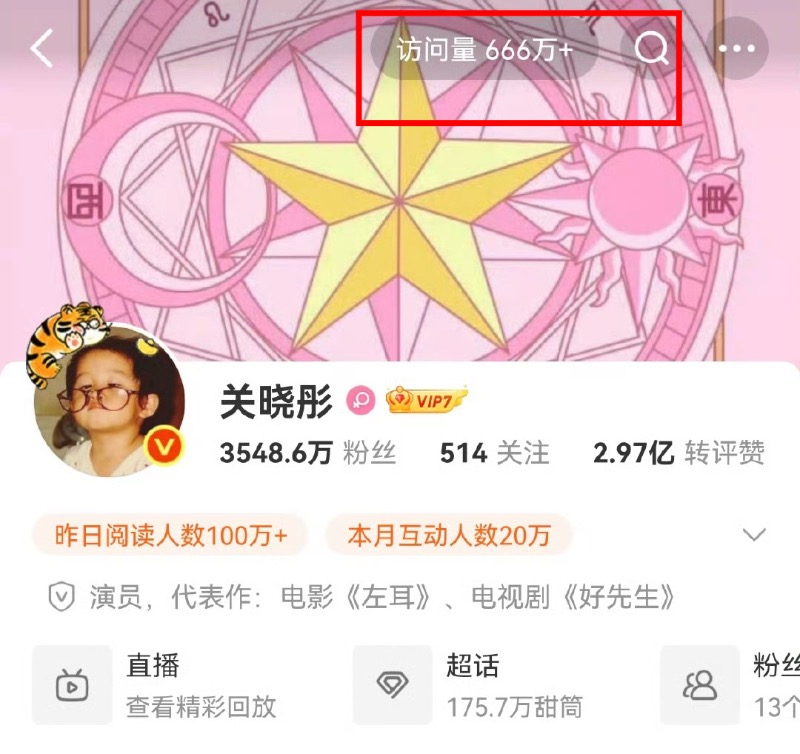Open search on this profile

tap(651, 48)
